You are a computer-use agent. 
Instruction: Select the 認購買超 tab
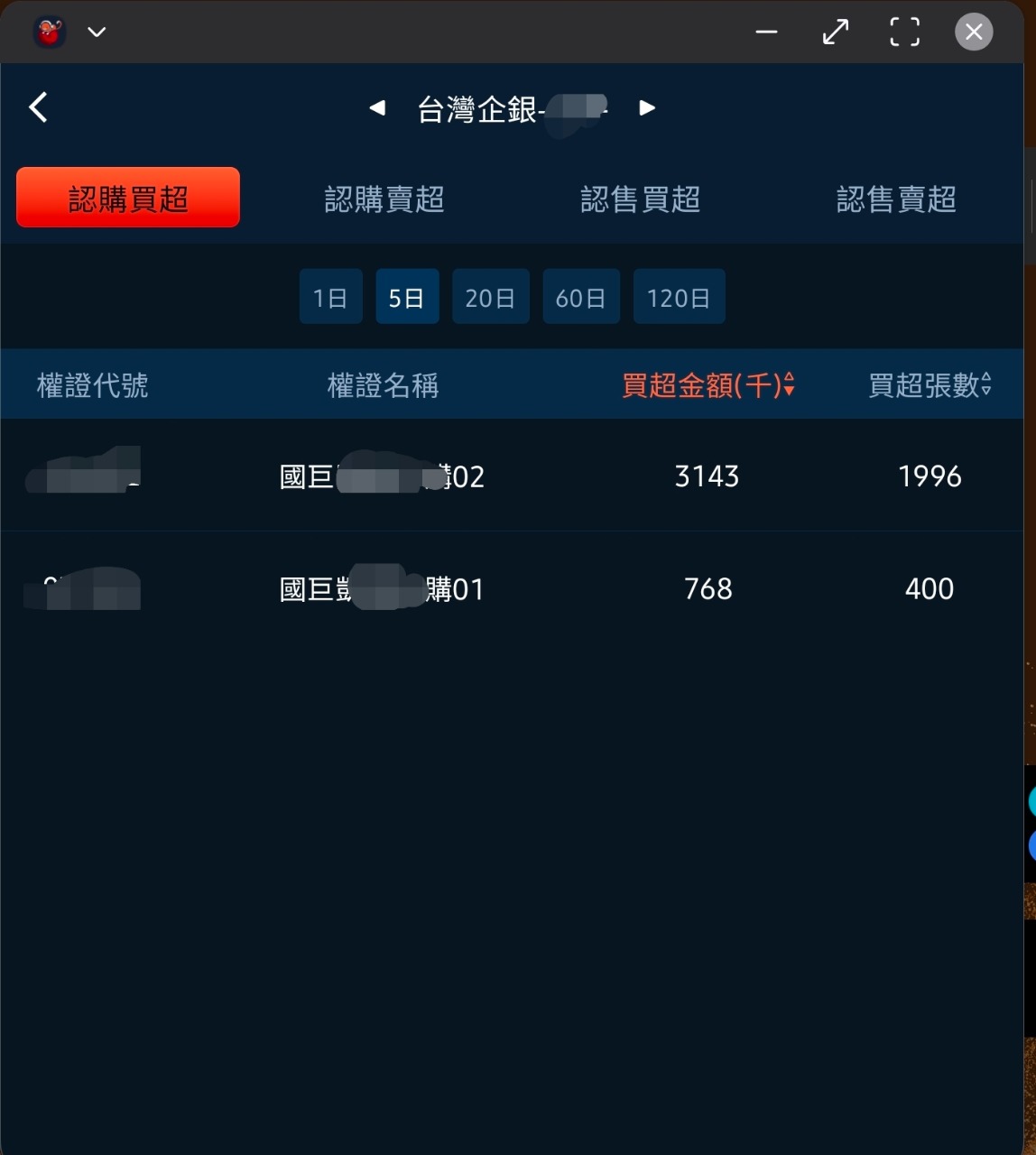[128, 198]
